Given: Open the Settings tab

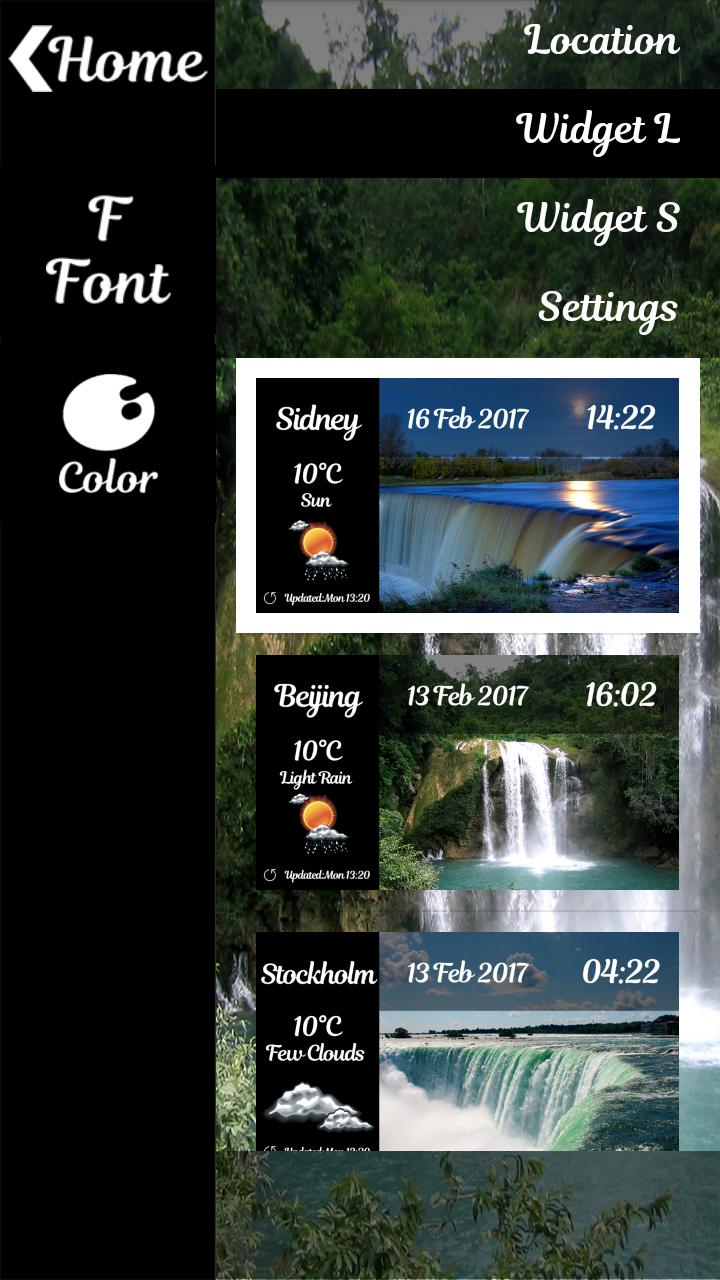Looking at the screenshot, I should (607, 307).
